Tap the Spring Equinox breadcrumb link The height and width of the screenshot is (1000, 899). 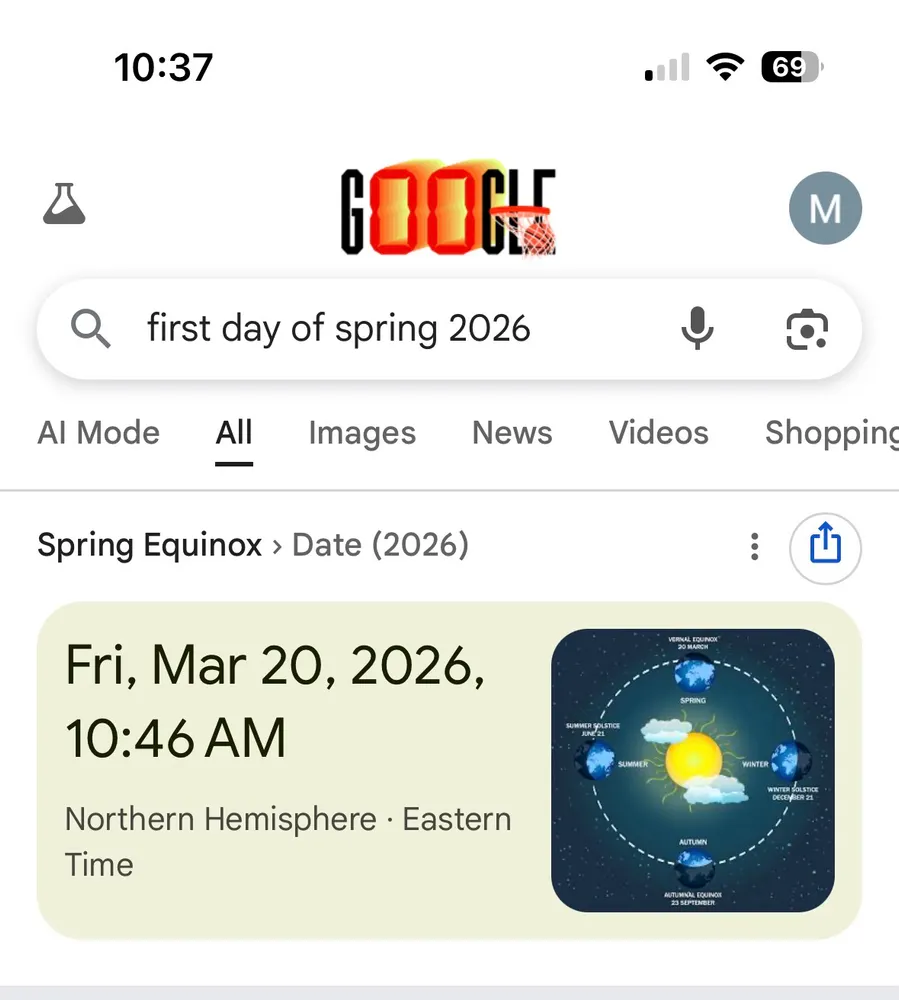tap(149, 546)
